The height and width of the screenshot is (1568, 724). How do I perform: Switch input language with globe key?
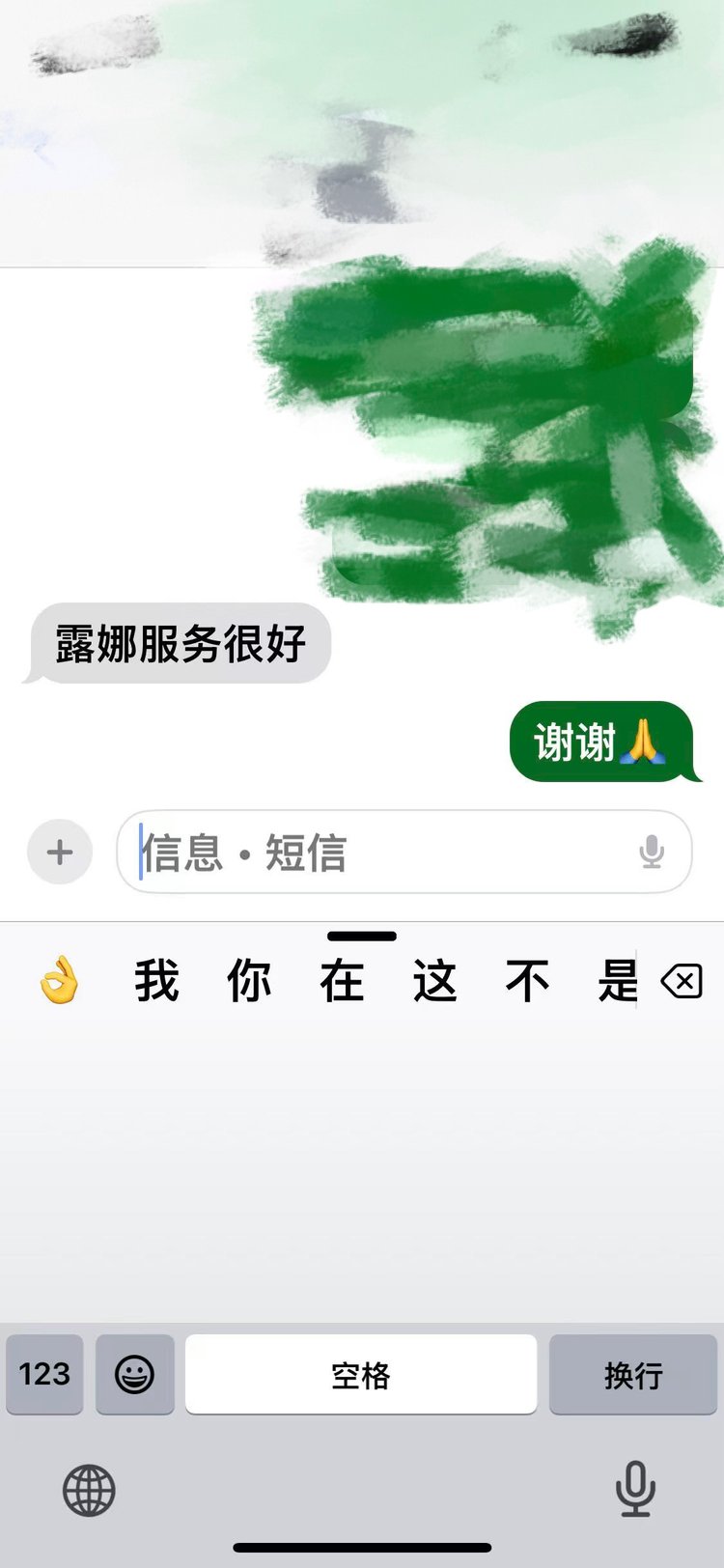point(89,1490)
